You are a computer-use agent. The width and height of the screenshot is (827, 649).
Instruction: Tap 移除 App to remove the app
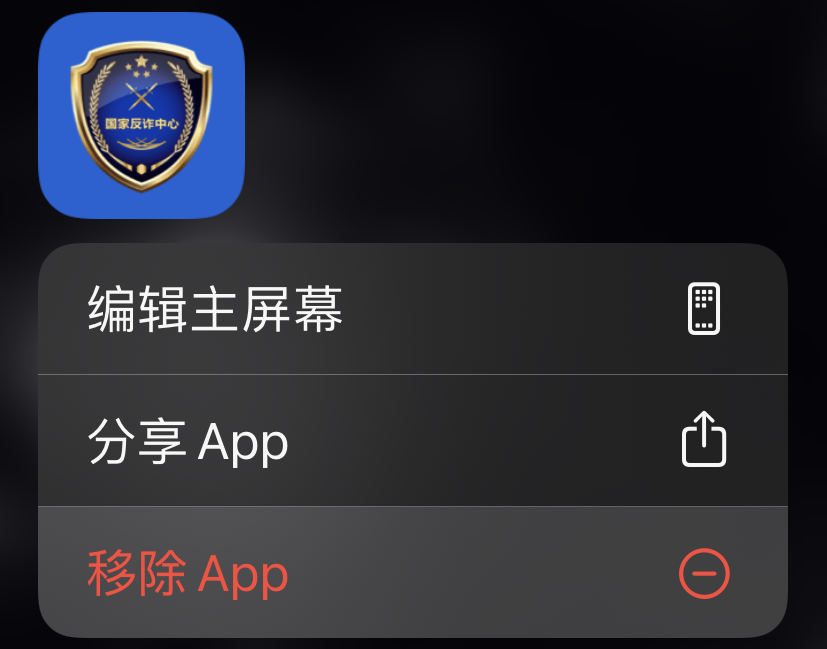pos(412,573)
